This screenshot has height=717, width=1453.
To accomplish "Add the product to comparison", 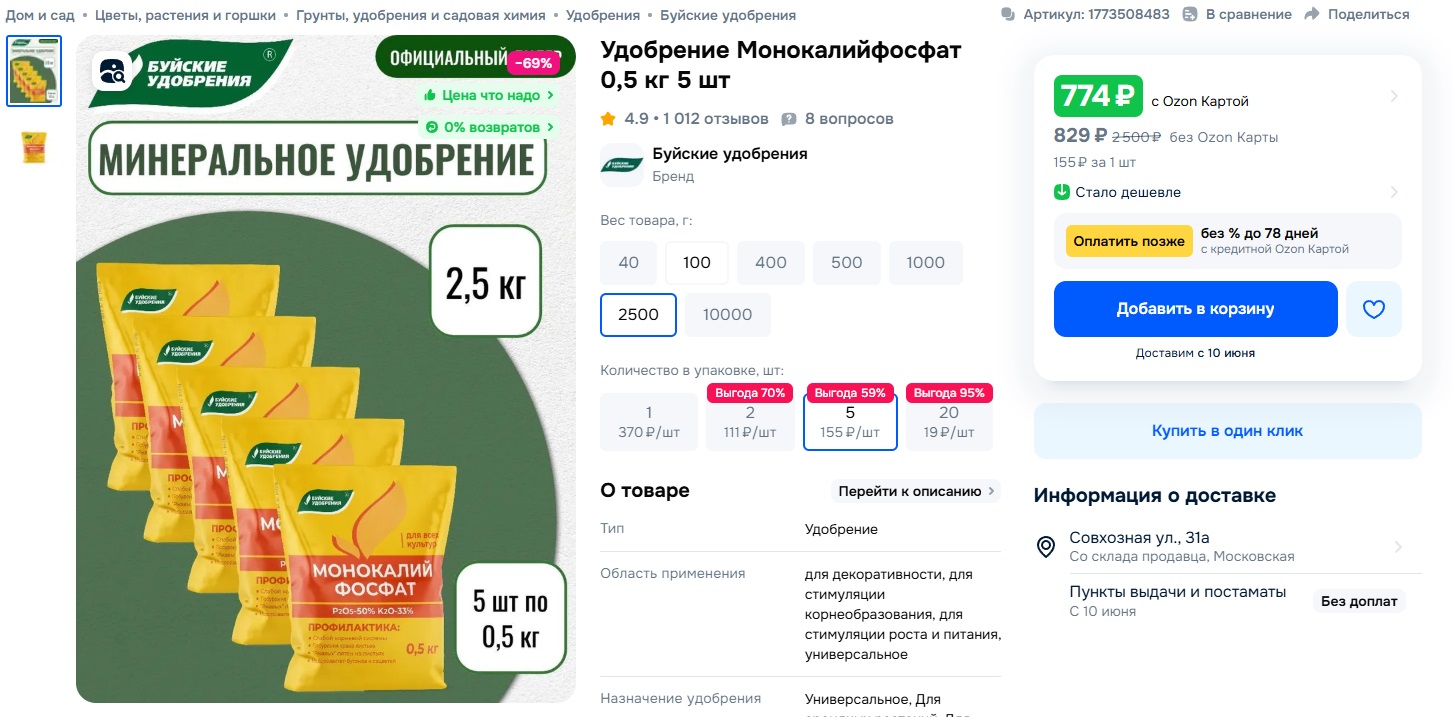I will pyautogui.click(x=1237, y=15).
